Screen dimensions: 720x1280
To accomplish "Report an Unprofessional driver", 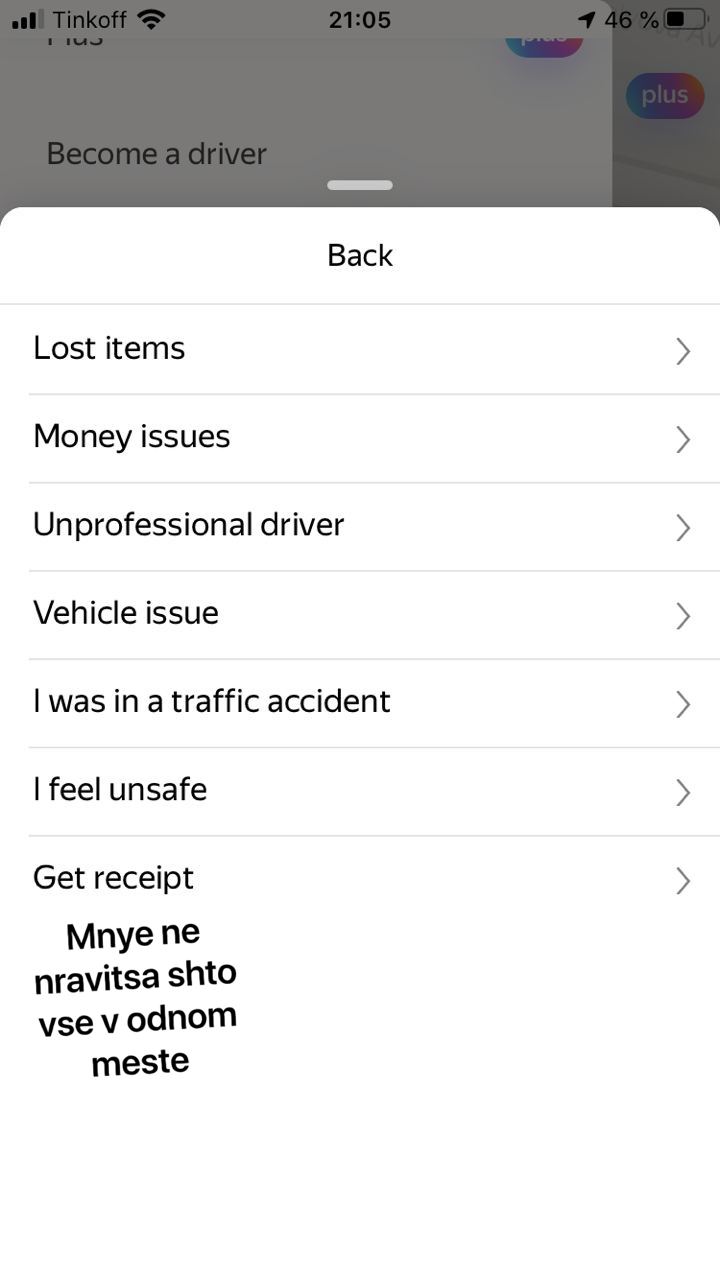I will tap(360, 526).
